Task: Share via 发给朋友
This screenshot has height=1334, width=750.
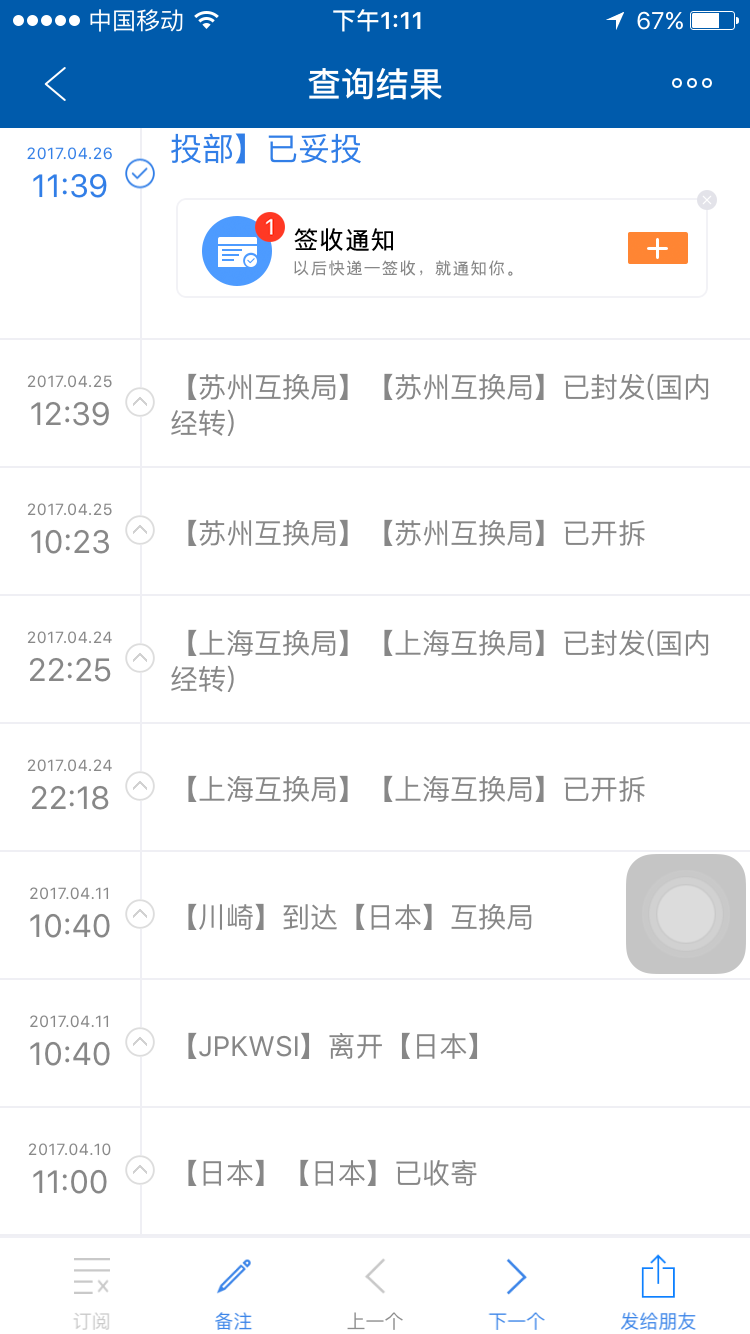Action: click(658, 1293)
